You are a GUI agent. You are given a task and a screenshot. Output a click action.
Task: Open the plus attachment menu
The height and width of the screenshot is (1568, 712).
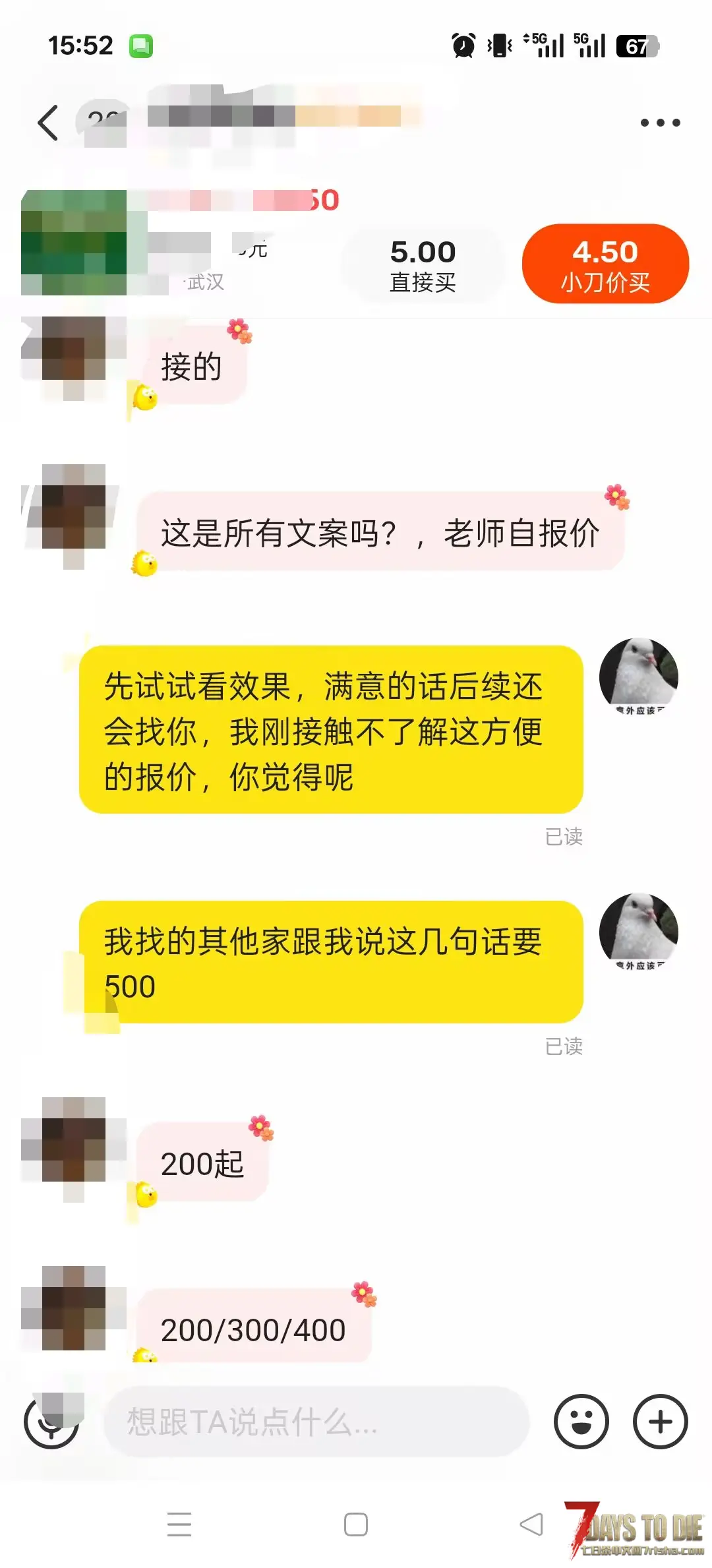(x=660, y=1422)
